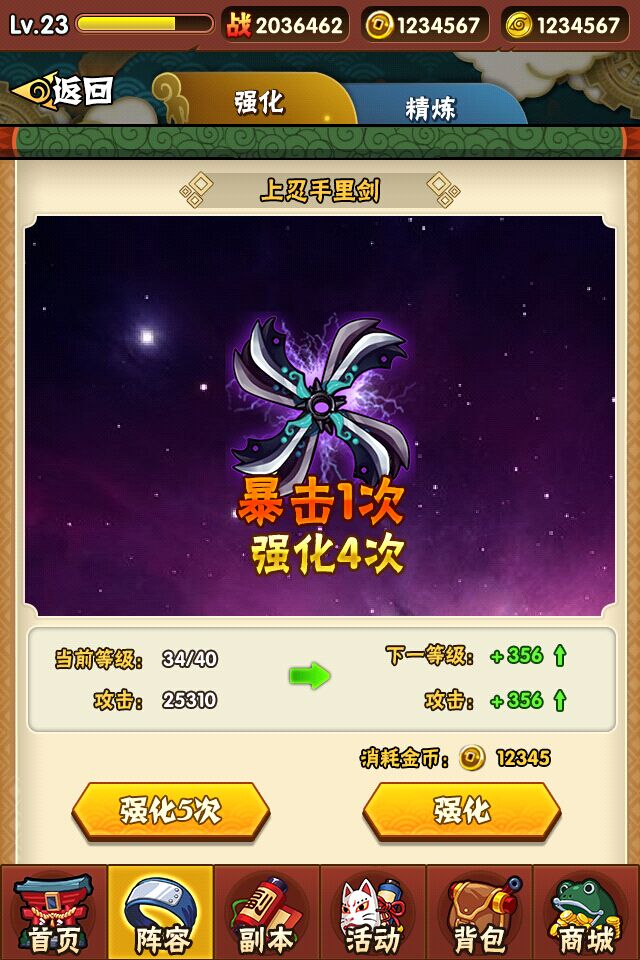Switch to the 精炼 tab

[430, 107]
